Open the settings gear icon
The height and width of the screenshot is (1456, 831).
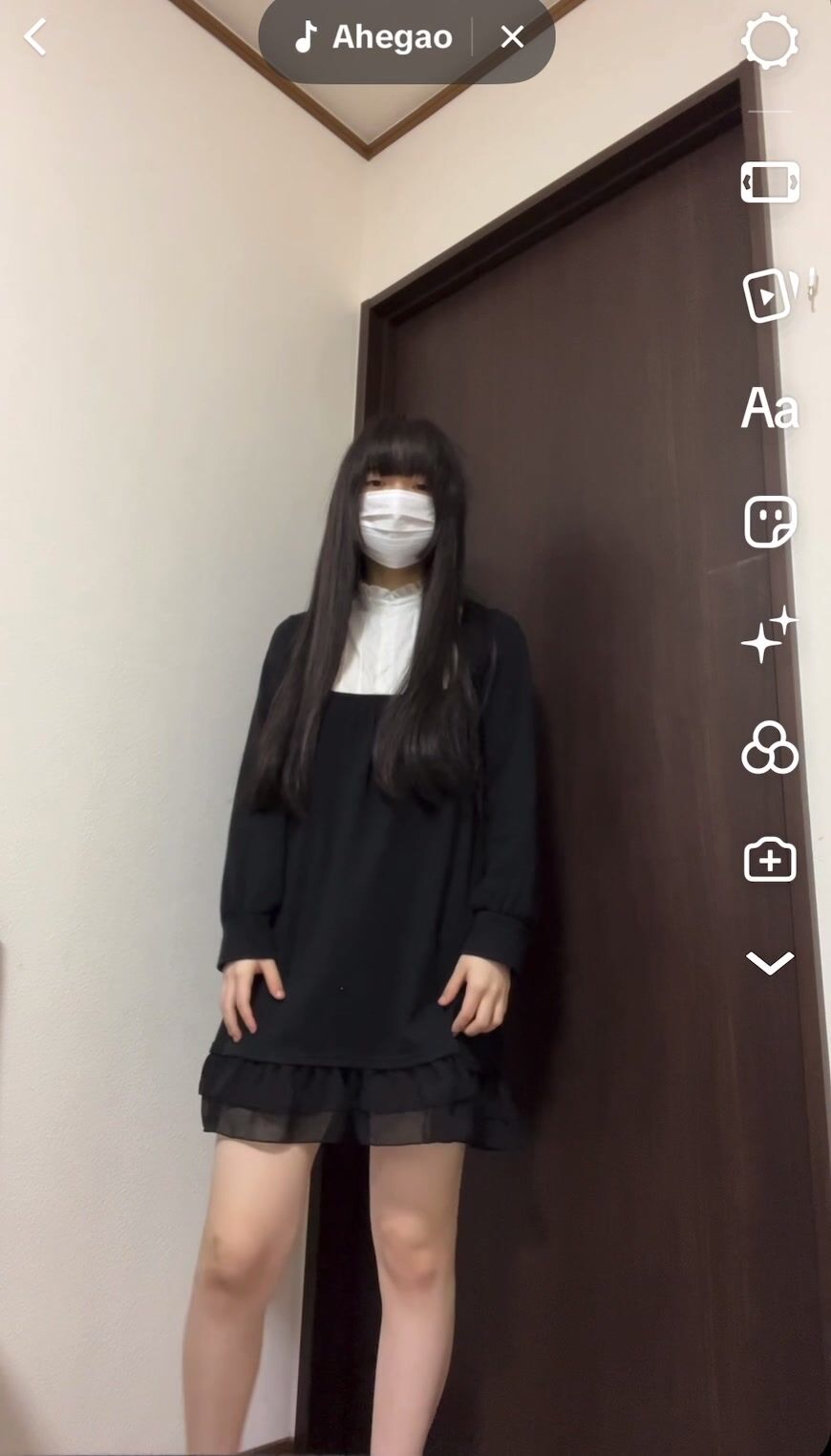point(770,41)
